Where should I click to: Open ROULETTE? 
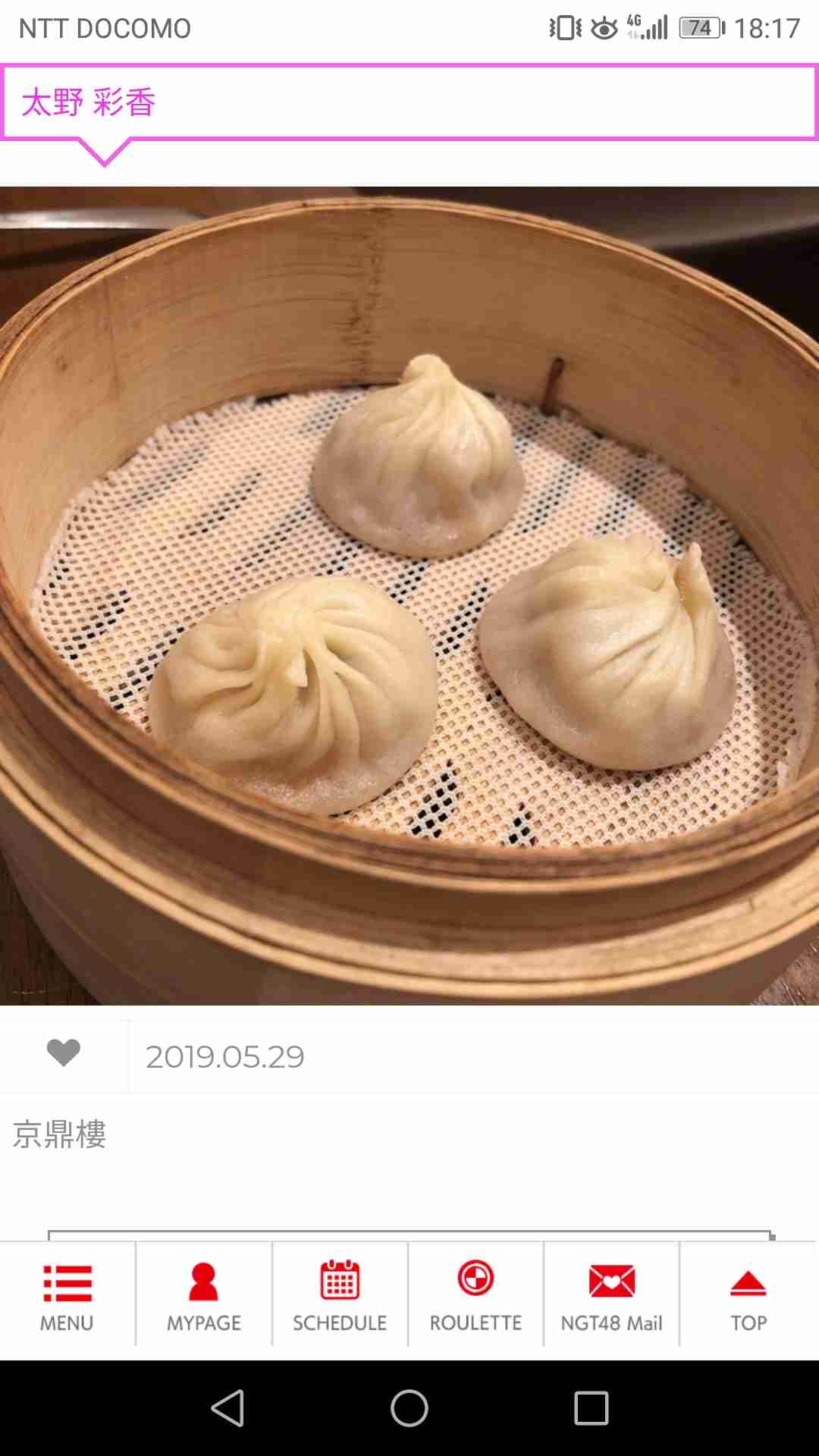point(475,1298)
